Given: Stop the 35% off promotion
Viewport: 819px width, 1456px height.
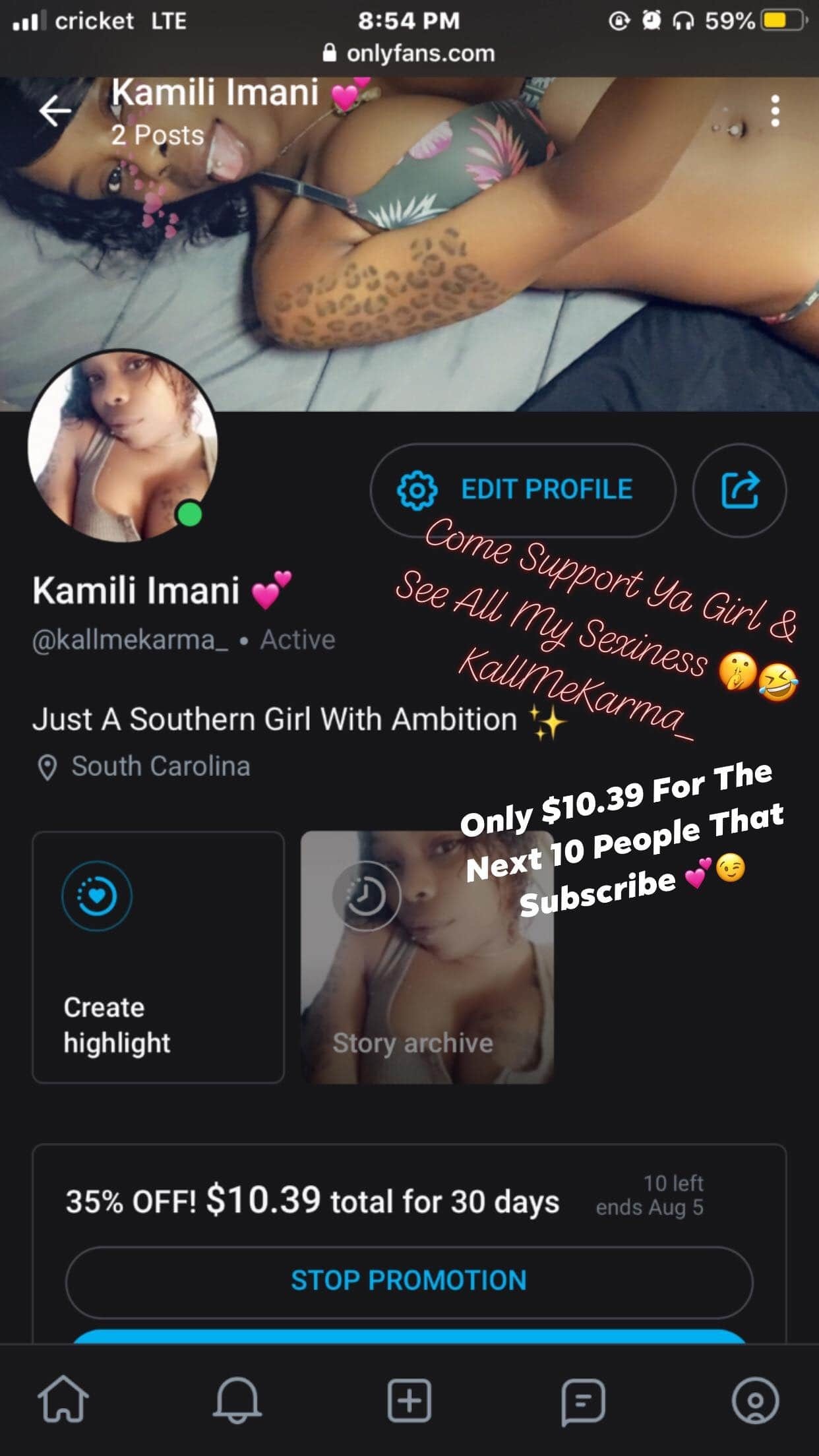Looking at the screenshot, I should tap(409, 1280).
